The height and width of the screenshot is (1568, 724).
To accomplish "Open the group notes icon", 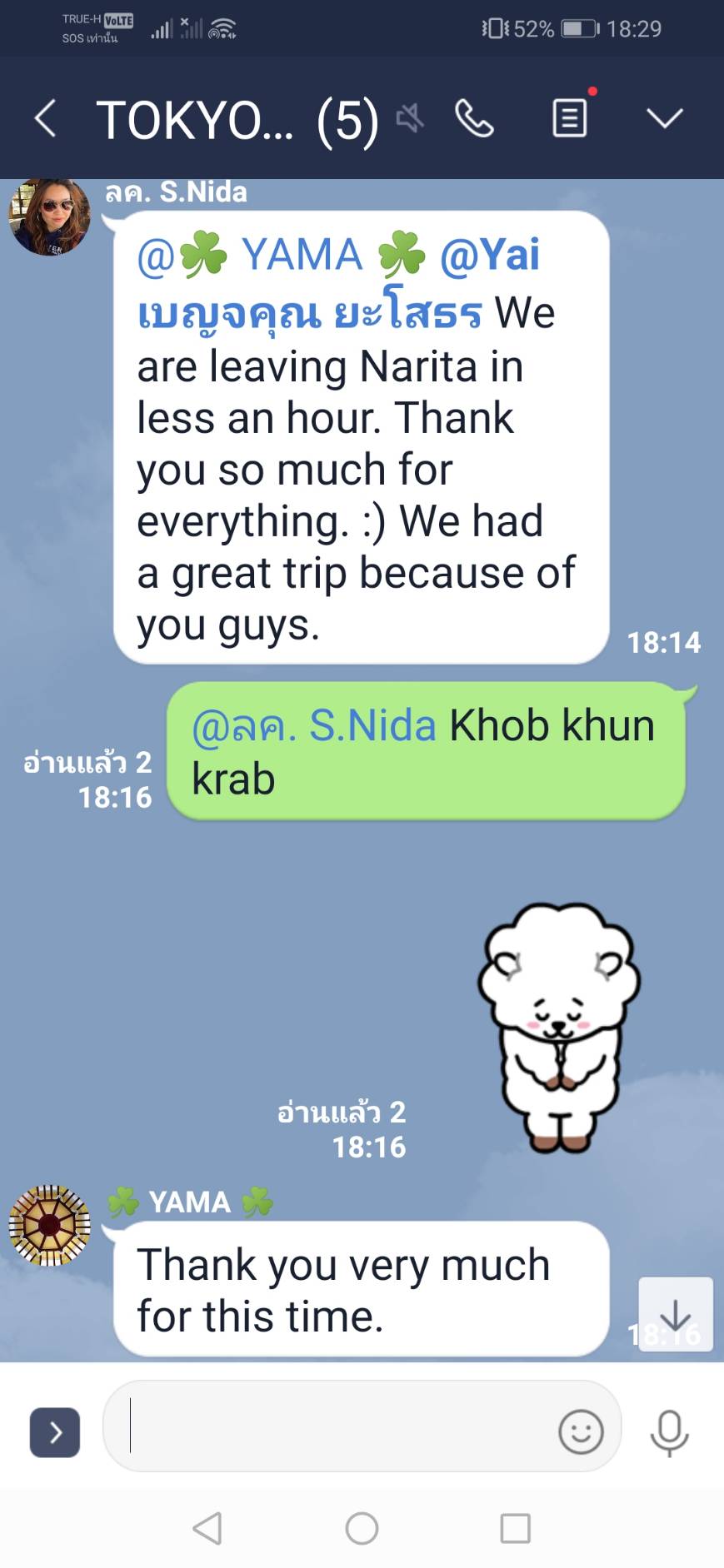I will coord(571,117).
